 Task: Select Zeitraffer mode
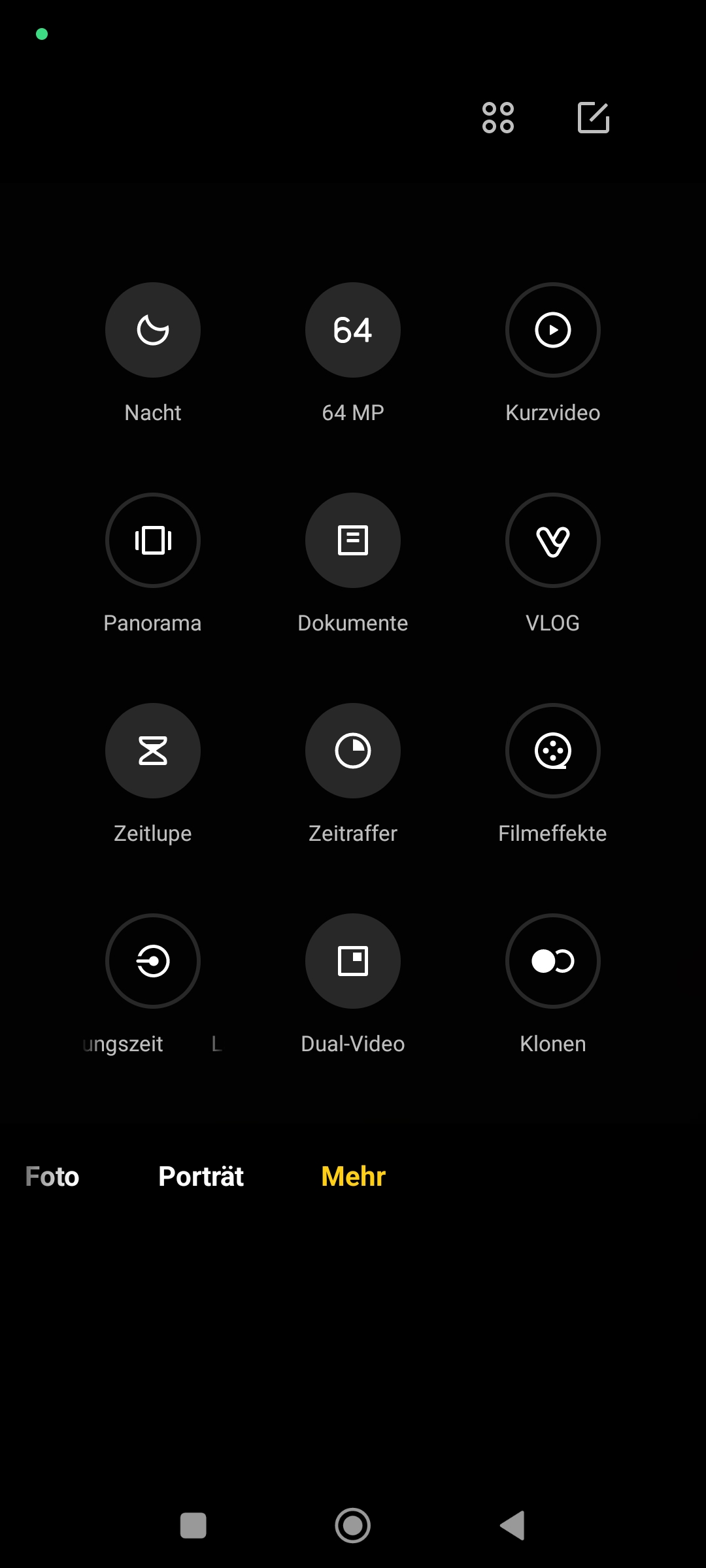coord(353,751)
